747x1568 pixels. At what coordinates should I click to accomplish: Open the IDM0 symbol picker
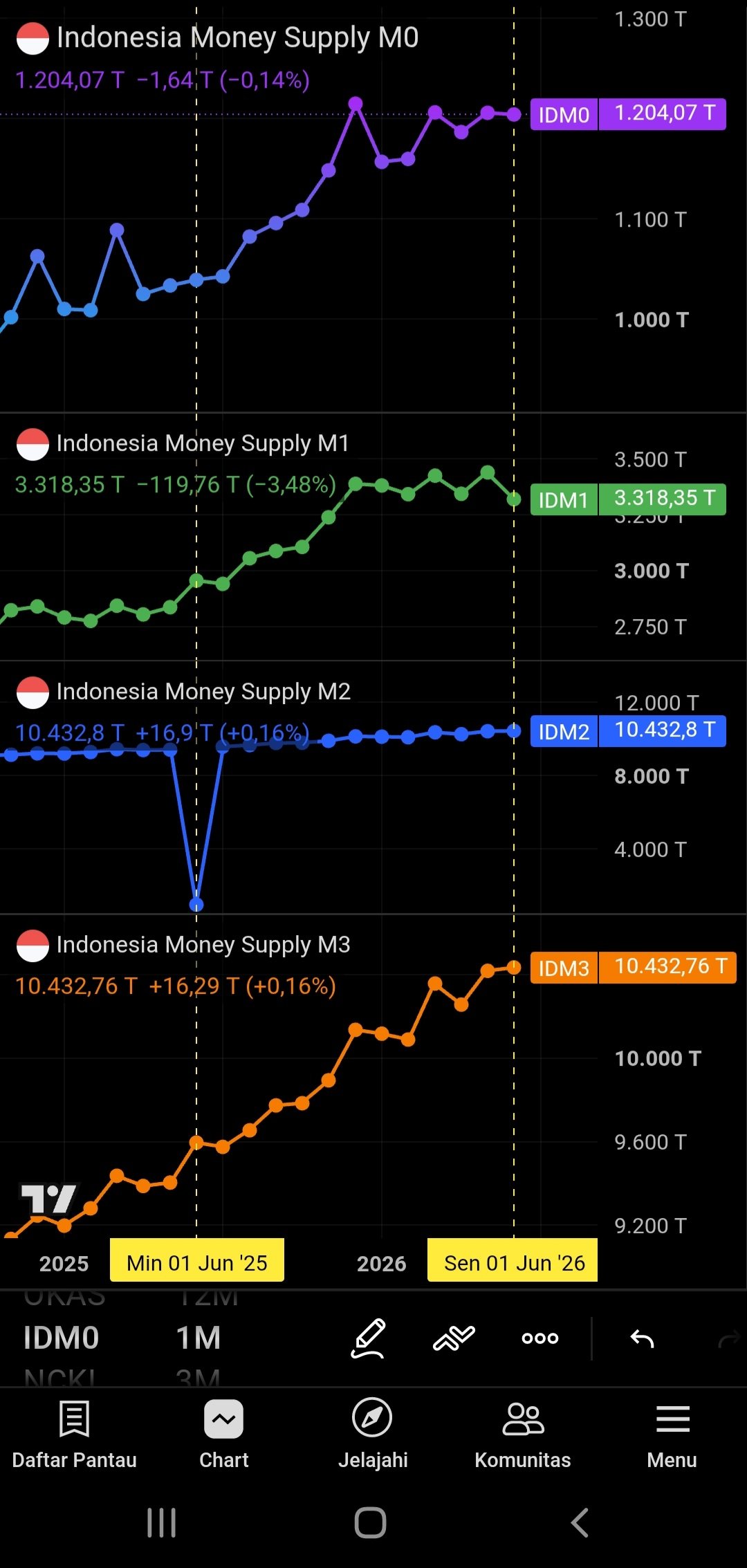(x=62, y=1338)
